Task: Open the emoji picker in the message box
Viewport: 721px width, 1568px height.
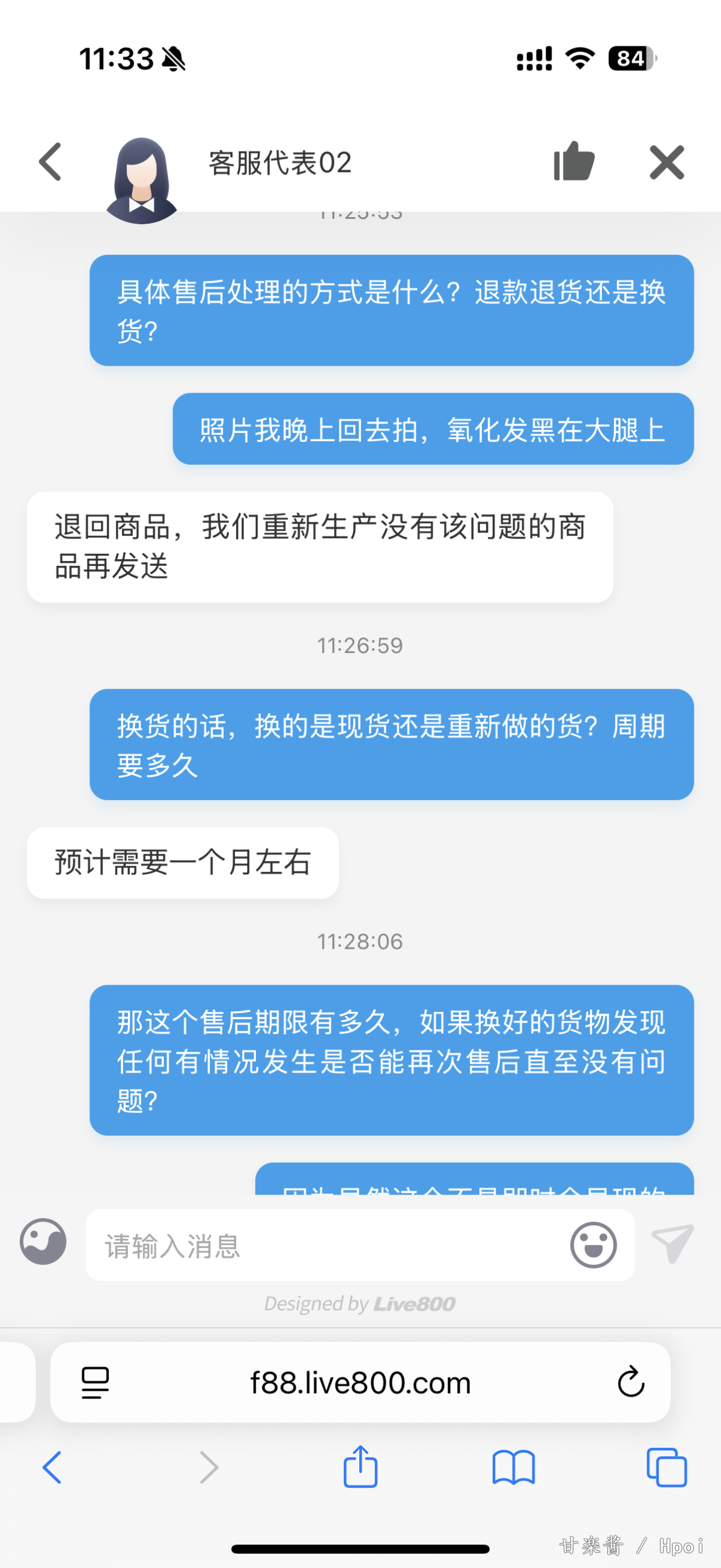Action: pos(592,1245)
